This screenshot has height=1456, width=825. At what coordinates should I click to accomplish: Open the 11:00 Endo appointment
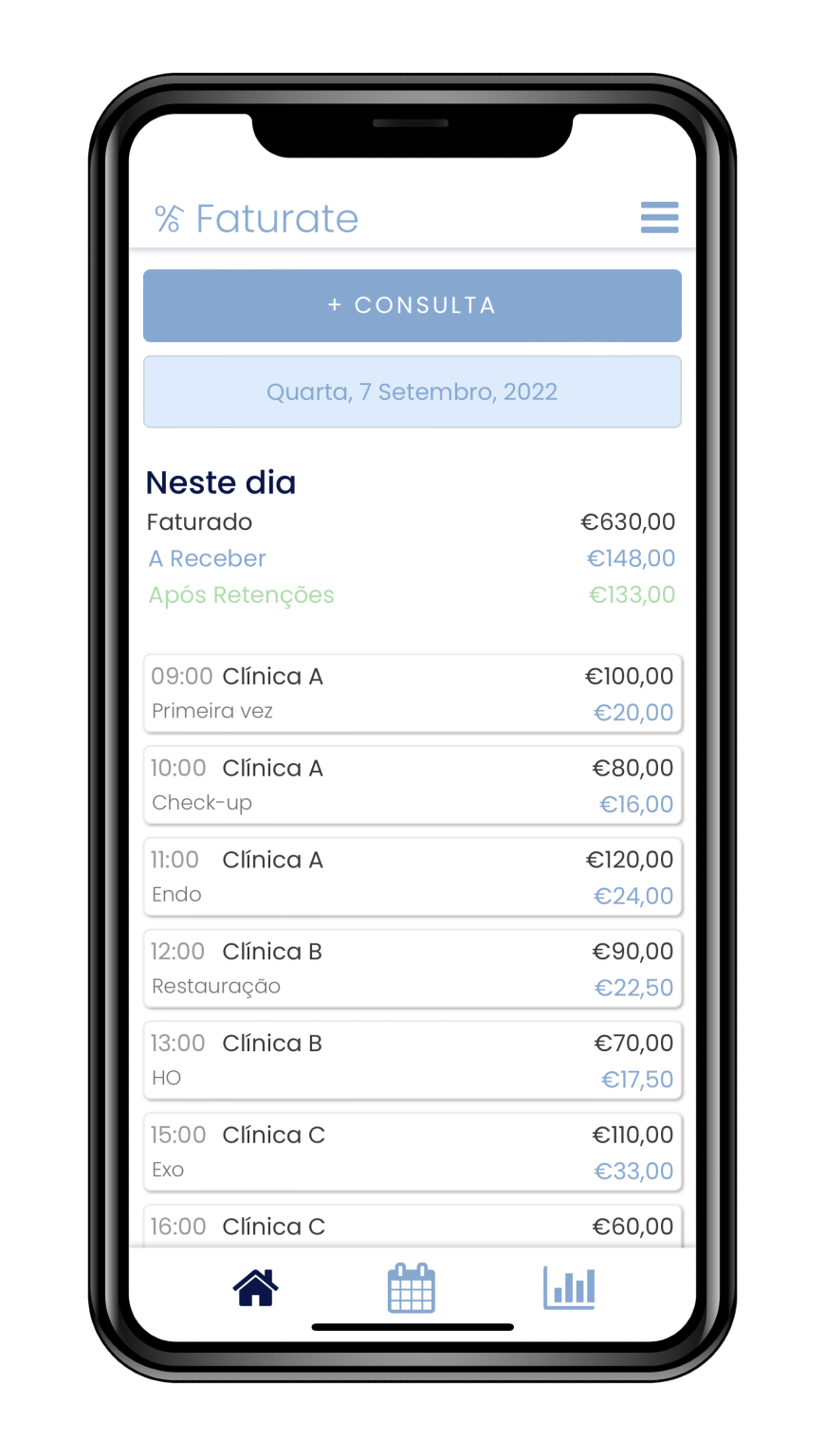[412, 877]
